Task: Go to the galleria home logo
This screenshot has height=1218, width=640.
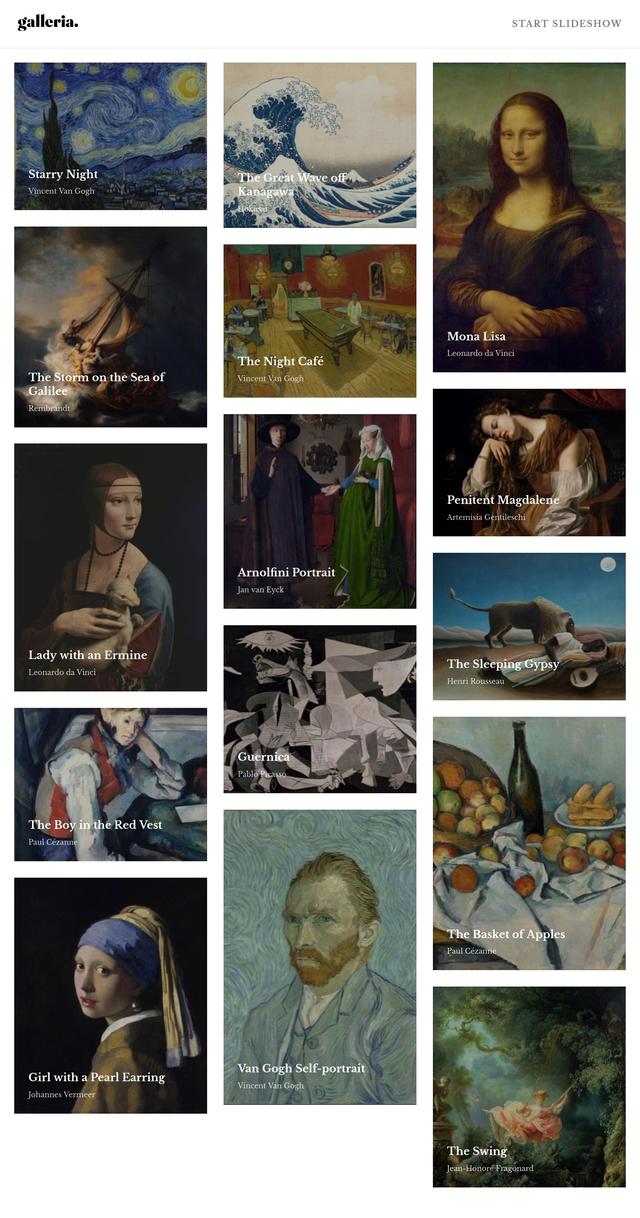Action: pos(48,23)
